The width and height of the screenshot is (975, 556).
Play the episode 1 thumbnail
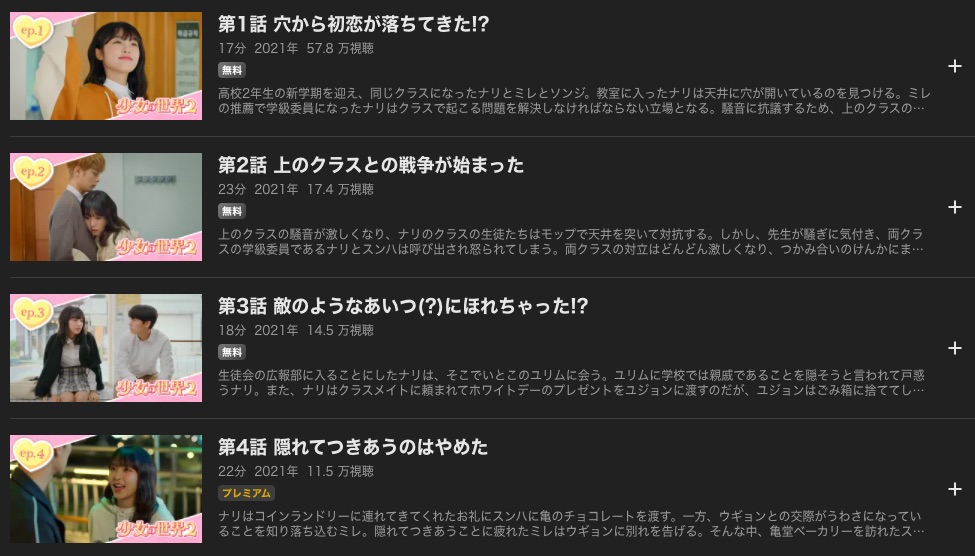pyautogui.click(x=106, y=66)
